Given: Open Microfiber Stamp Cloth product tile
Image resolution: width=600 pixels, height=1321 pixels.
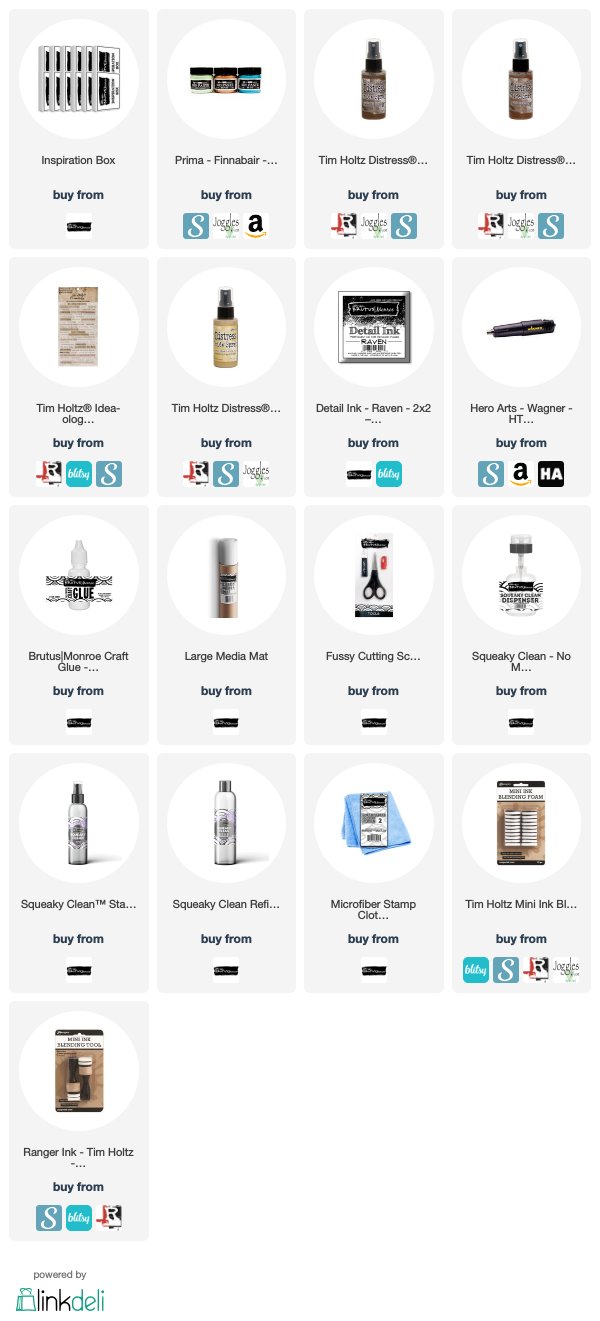Looking at the screenshot, I should [373, 873].
